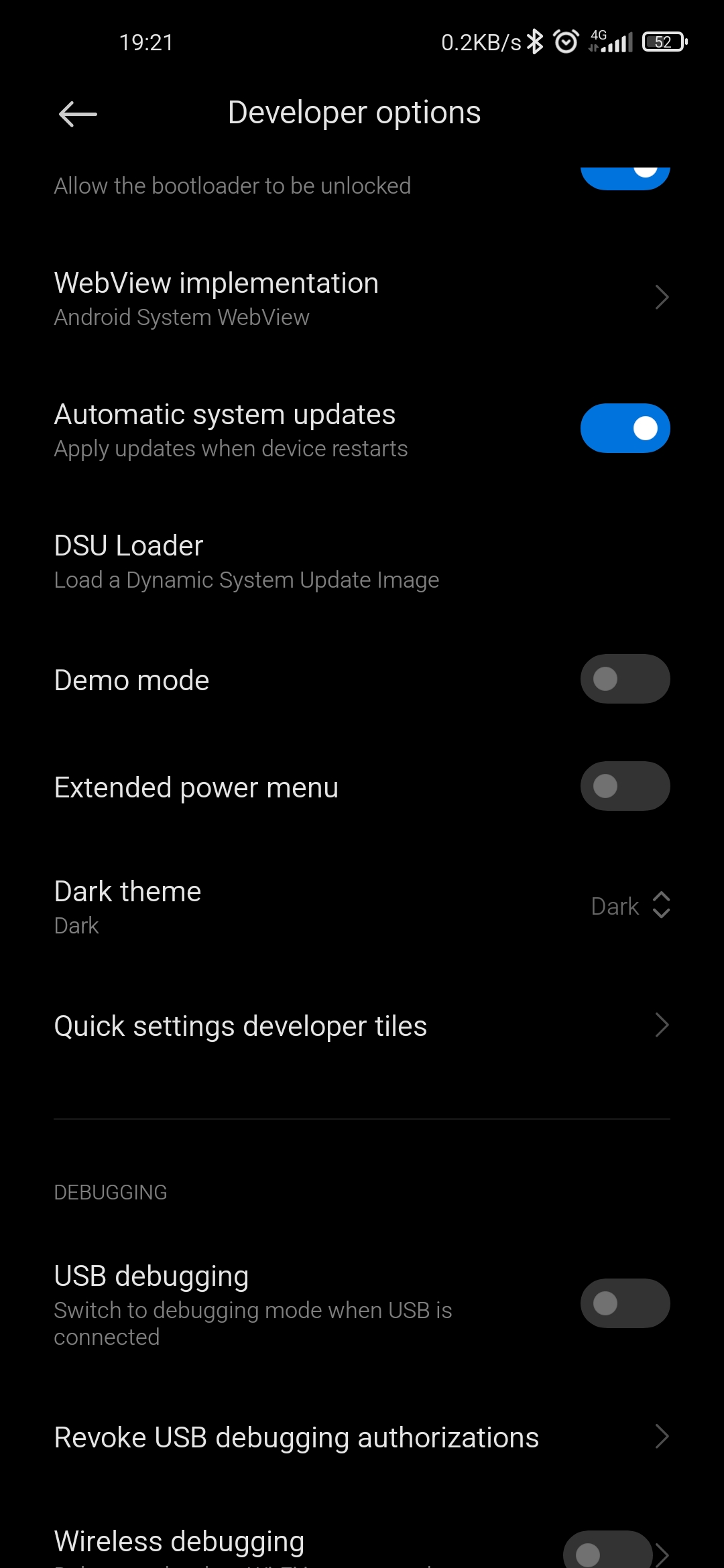The height and width of the screenshot is (1568, 724).
Task: Enable Demo mode switch
Action: pos(624,679)
